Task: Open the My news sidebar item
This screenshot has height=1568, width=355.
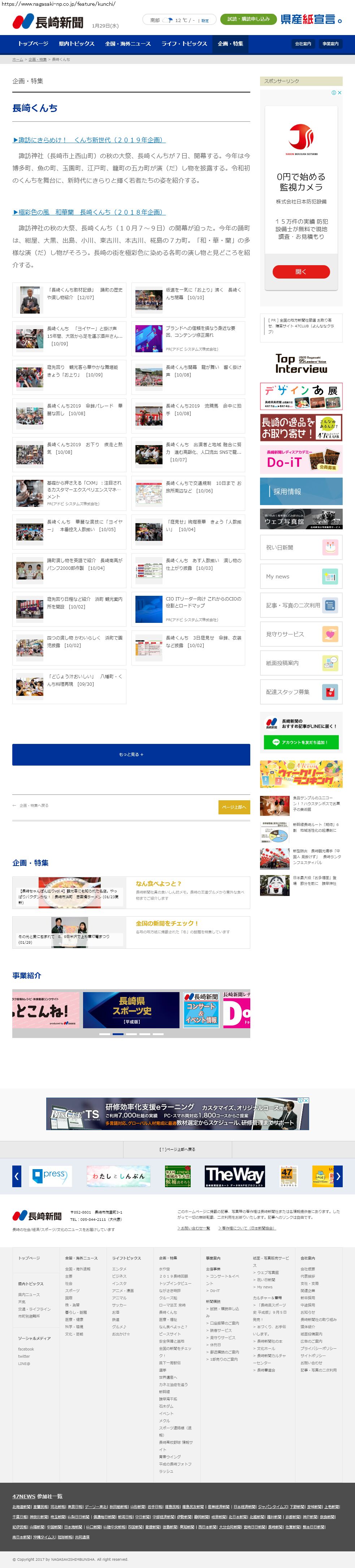Action: [x=301, y=576]
